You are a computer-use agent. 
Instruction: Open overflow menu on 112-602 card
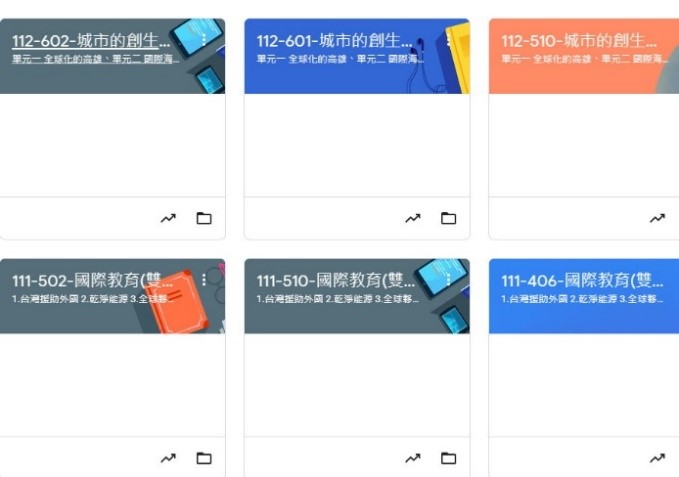[204, 41]
